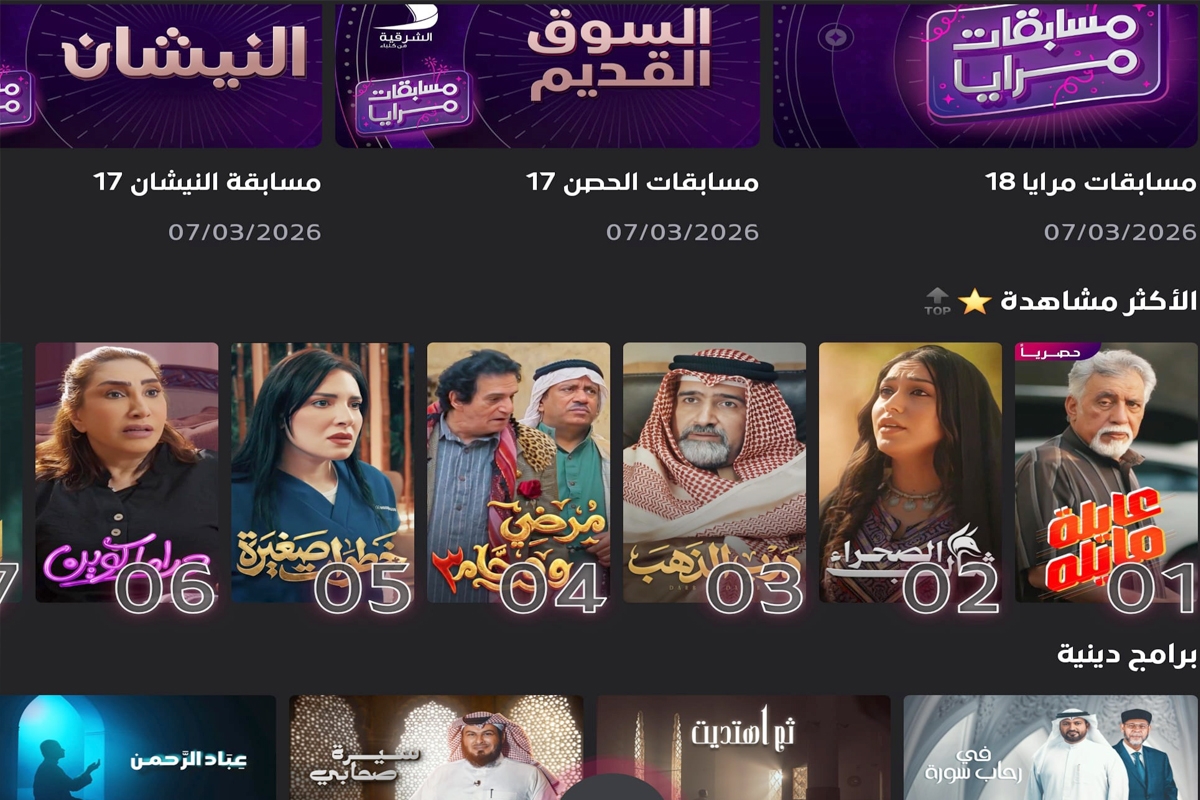
Task: Open the مسابقة النيشان 17 card
Action: pyautogui.click(x=160, y=75)
